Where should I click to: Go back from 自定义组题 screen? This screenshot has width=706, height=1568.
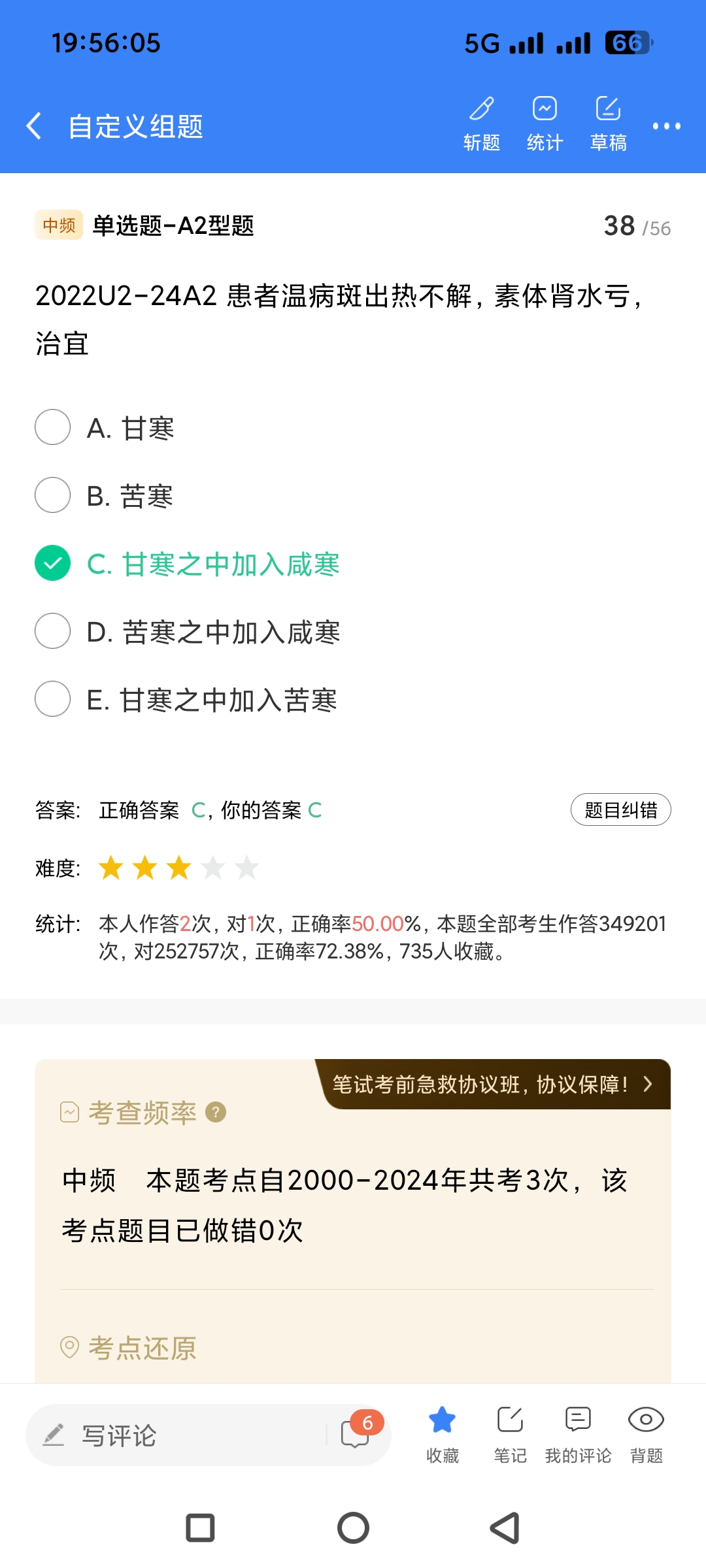pos(34,125)
